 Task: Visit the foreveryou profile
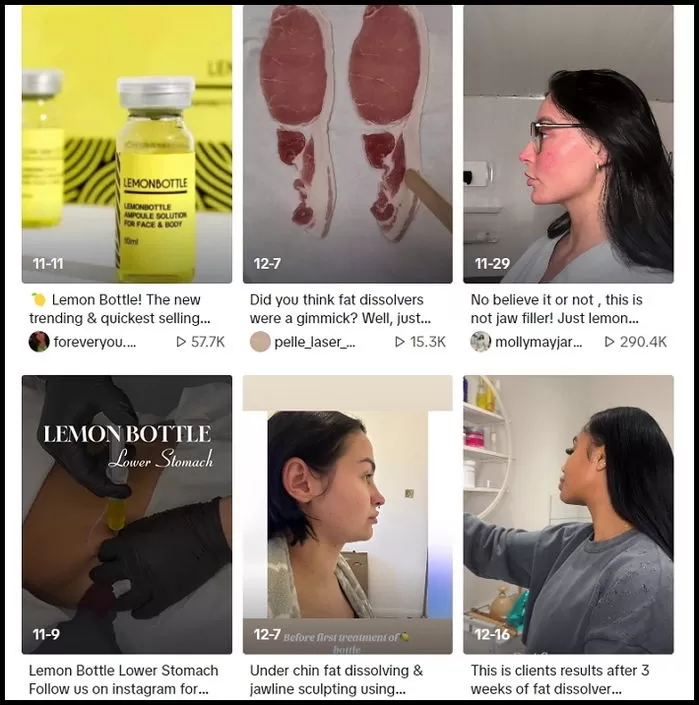point(93,342)
